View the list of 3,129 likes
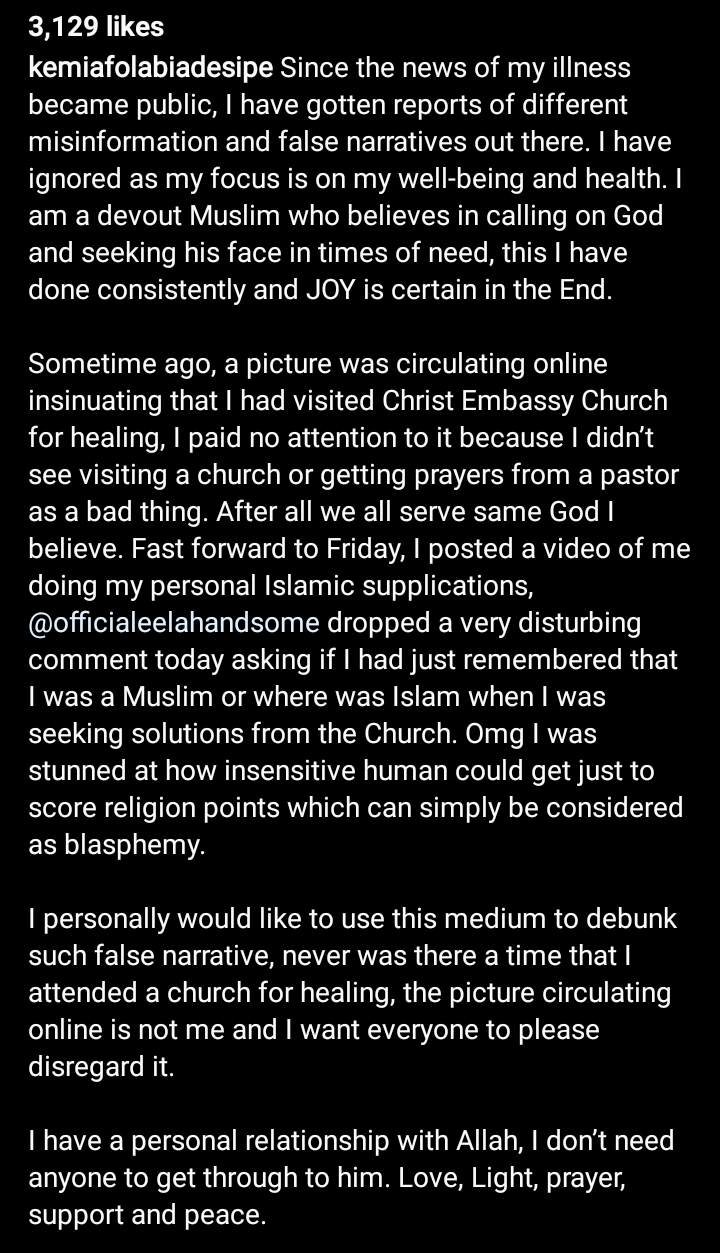This screenshot has height=1253, width=720. (x=96, y=27)
